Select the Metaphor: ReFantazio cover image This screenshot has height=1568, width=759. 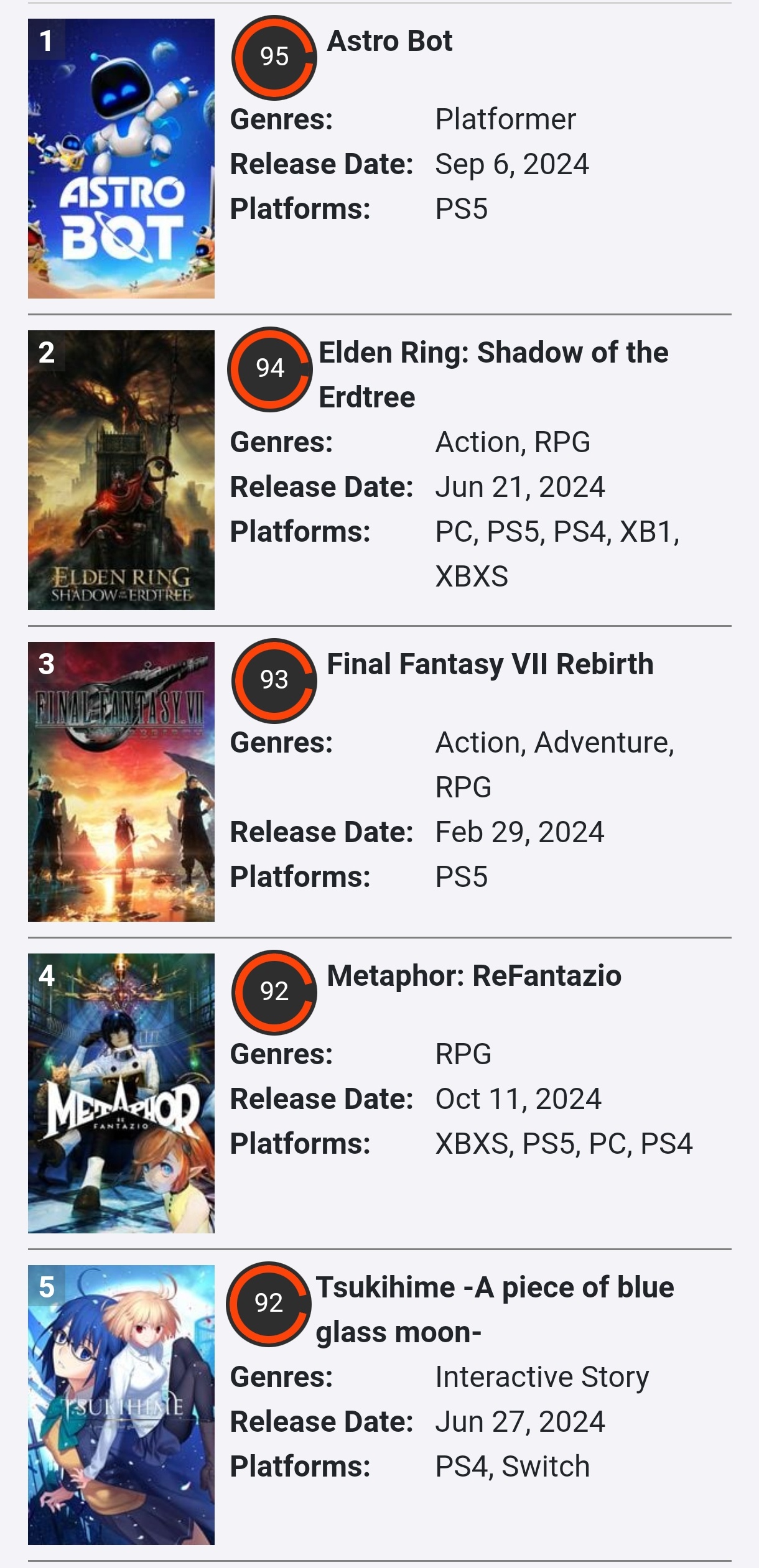(121, 1093)
